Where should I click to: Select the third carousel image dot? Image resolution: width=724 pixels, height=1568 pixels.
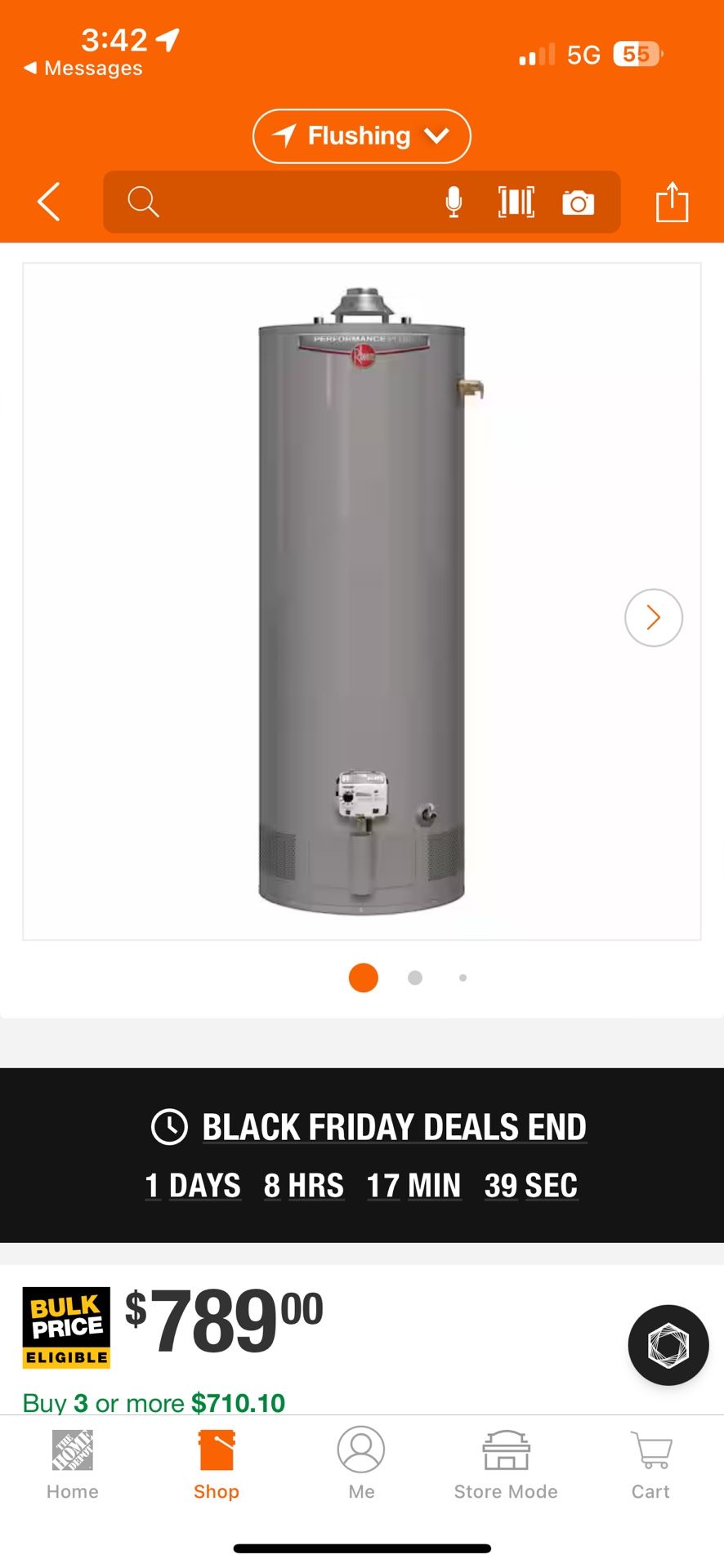click(x=463, y=978)
